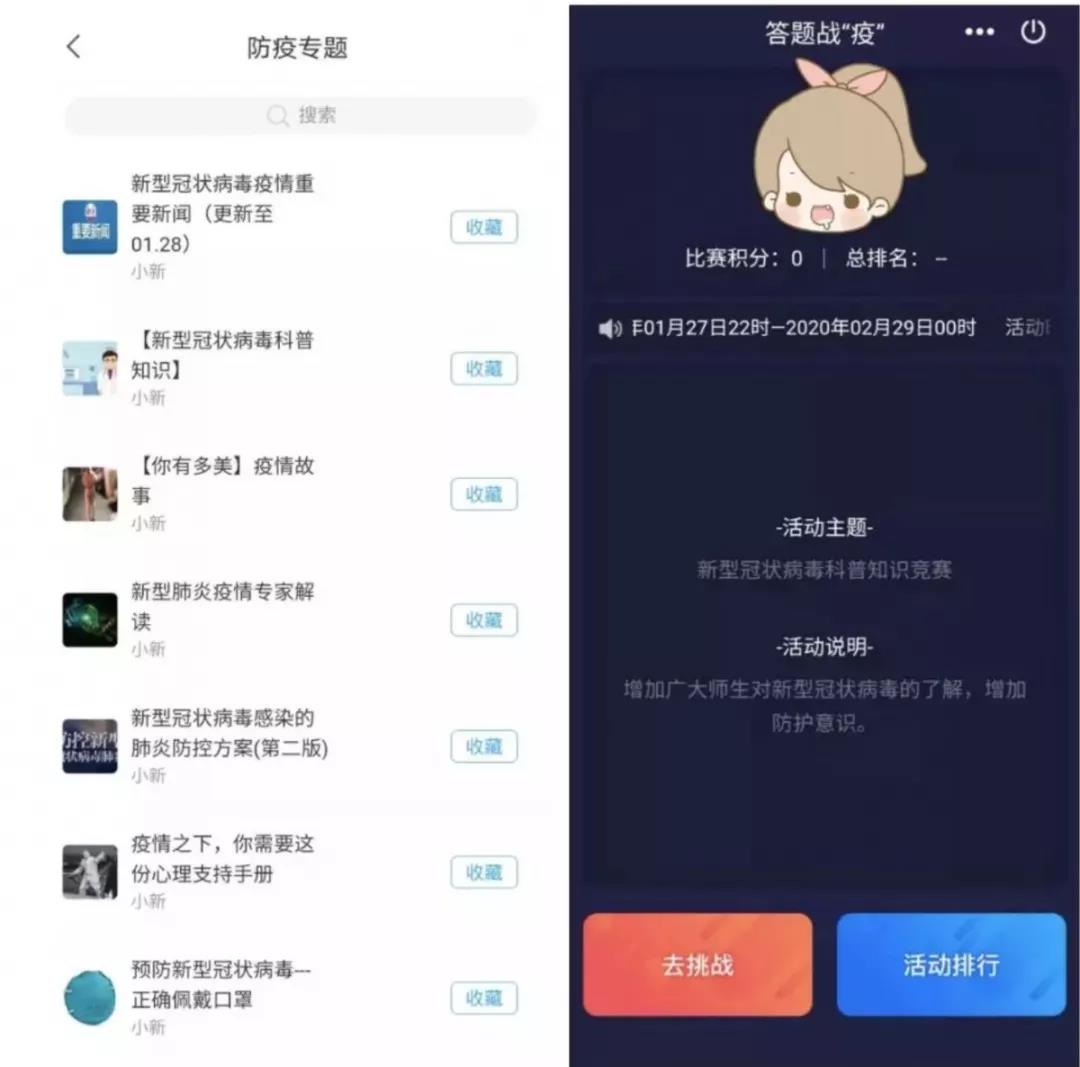This screenshot has width=1080, height=1067.
Task: Open 新型冠状病毒疫情重要新闻 entry
Action: (x=222, y=213)
